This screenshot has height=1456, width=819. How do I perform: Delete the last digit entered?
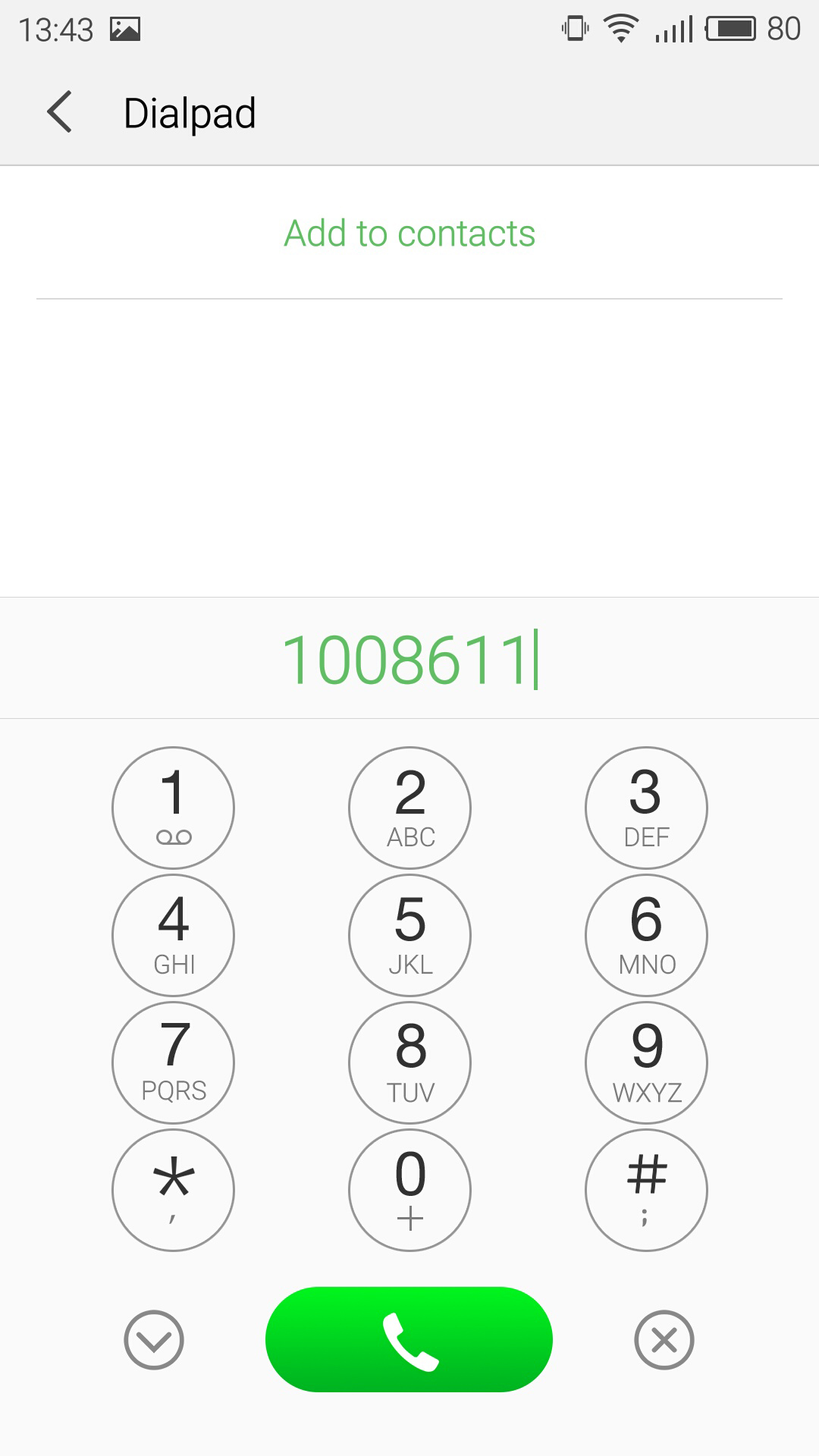[x=664, y=1340]
